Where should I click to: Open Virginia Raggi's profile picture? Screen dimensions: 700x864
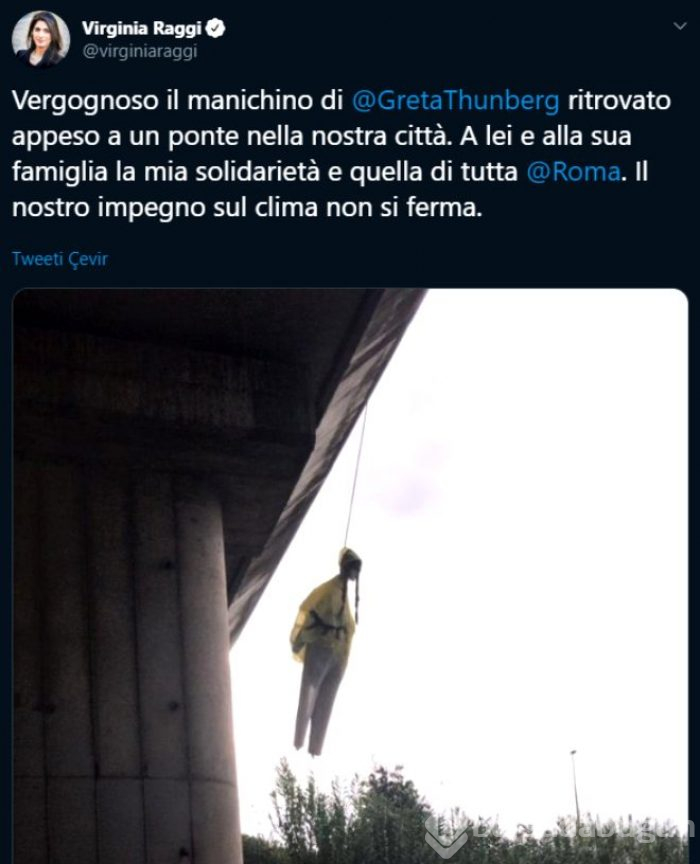tap(40, 39)
